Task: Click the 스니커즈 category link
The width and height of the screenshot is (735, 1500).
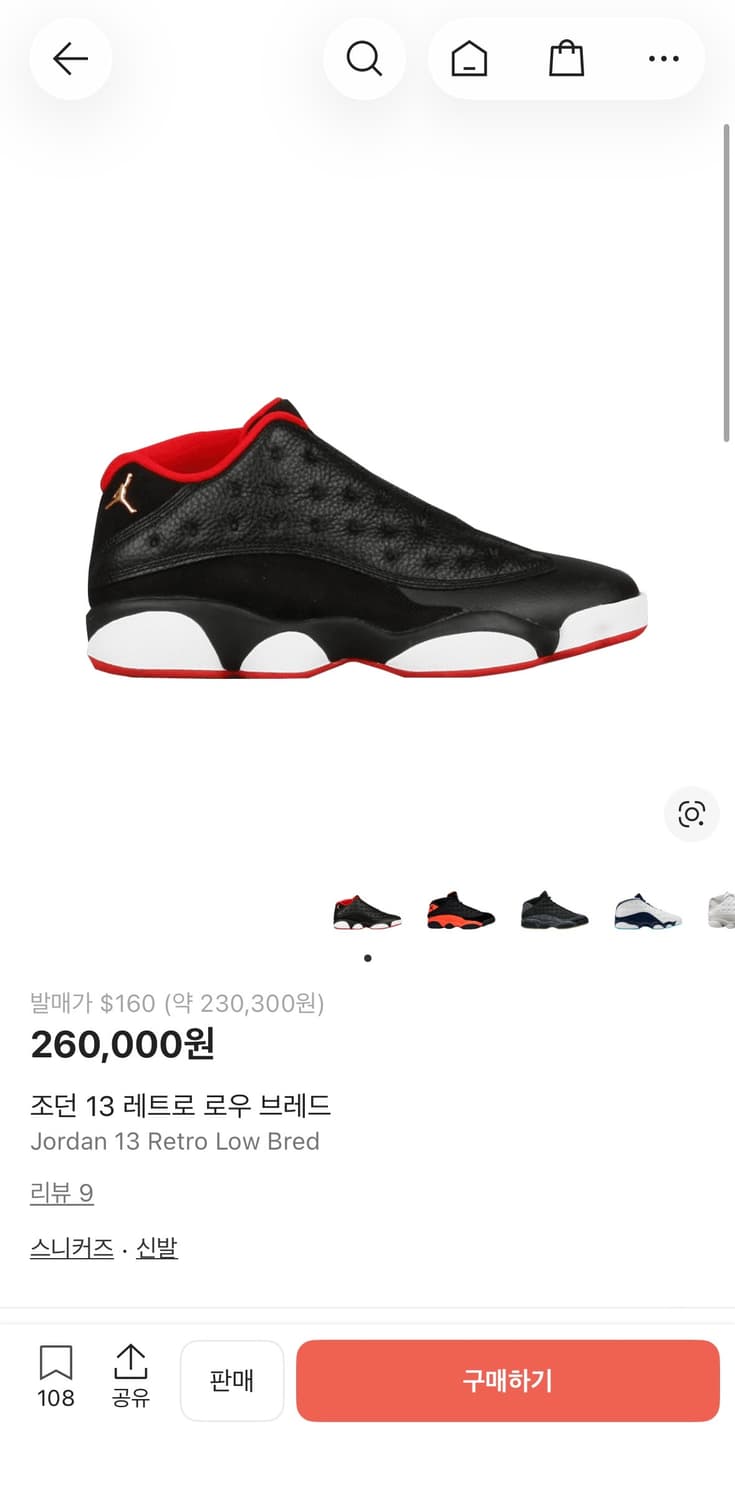Action: pyautogui.click(x=71, y=1247)
